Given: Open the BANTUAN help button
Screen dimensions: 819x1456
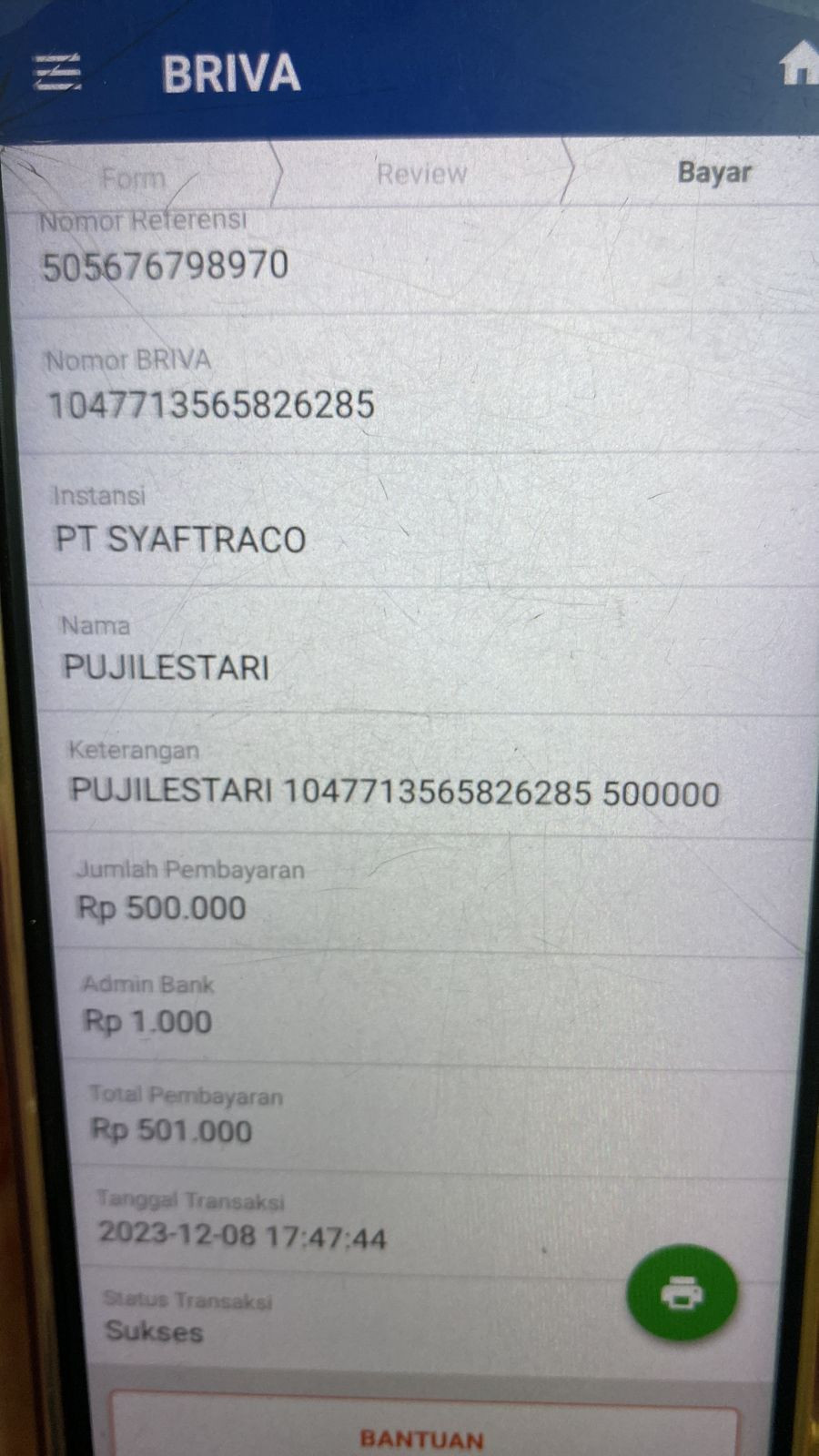Looking at the screenshot, I should point(422,1427).
